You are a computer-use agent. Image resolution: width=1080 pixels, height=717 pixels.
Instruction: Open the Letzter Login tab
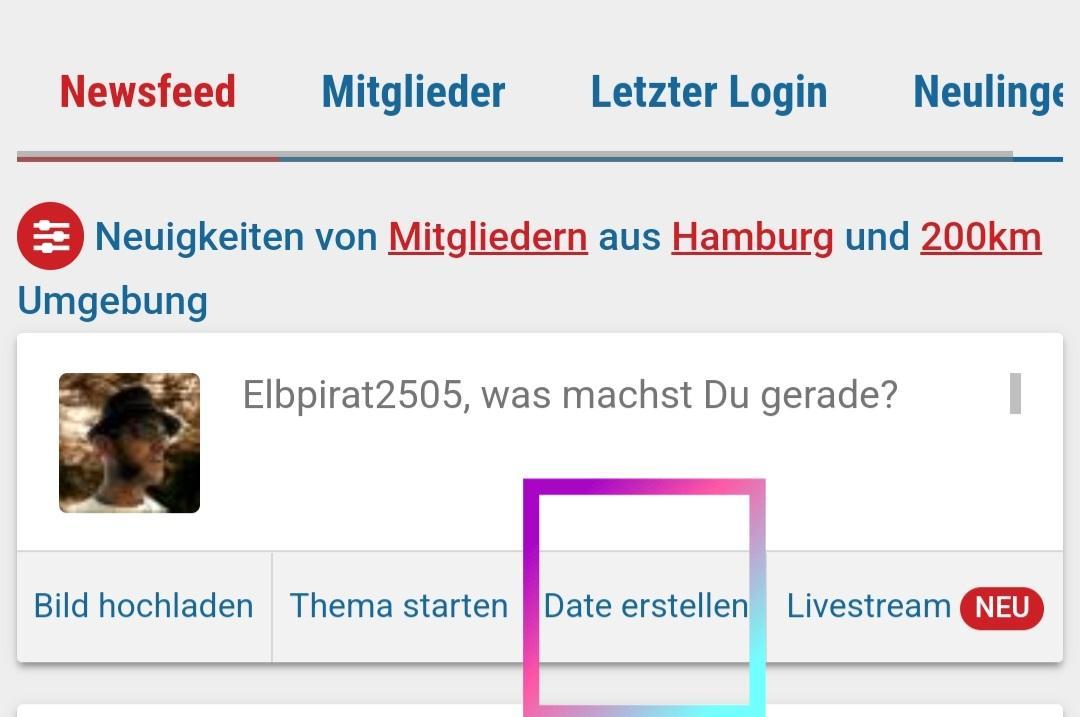click(x=709, y=92)
